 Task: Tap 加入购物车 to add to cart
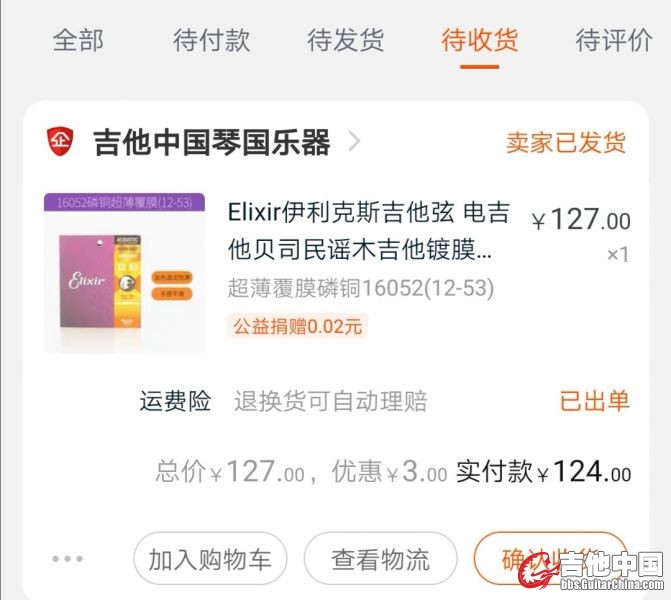(210, 559)
